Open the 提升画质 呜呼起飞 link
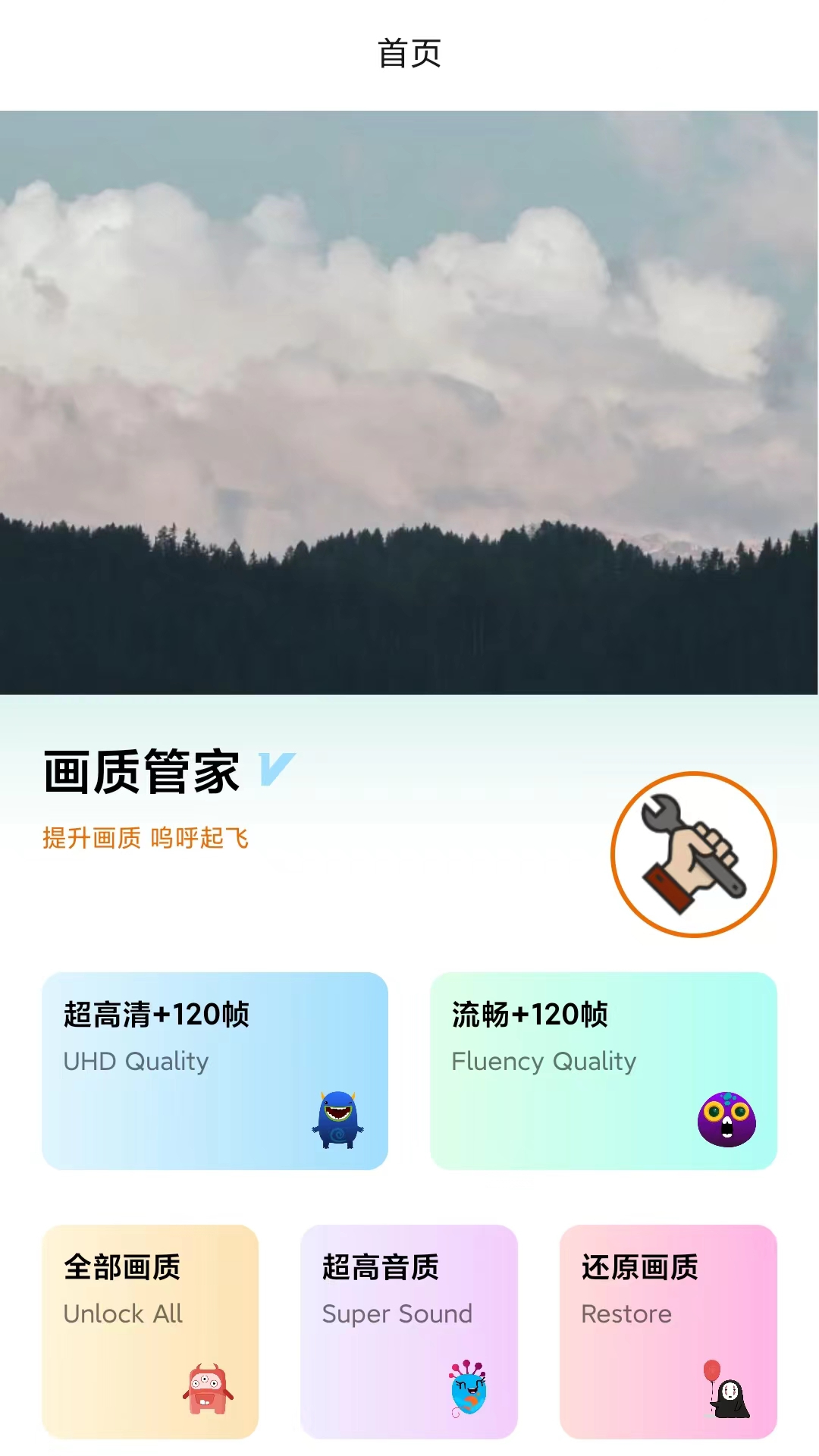This screenshot has height=1456, width=819. [146, 839]
